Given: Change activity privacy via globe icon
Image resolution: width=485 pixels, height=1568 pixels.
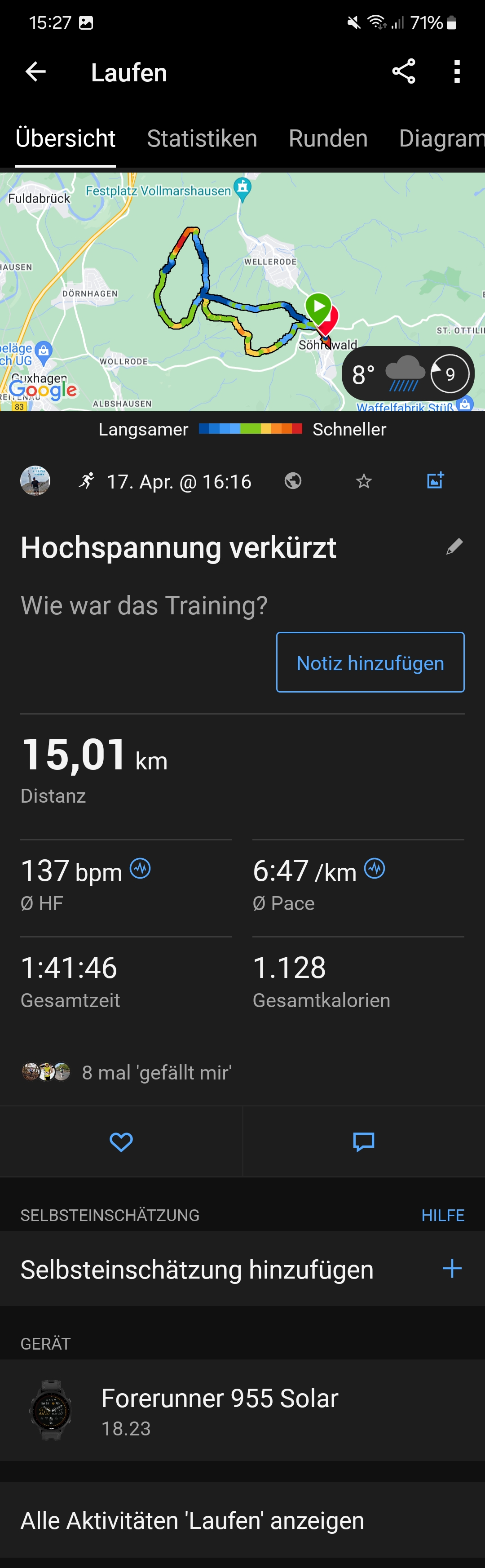Looking at the screenshot, I should (x=293, y=481).
